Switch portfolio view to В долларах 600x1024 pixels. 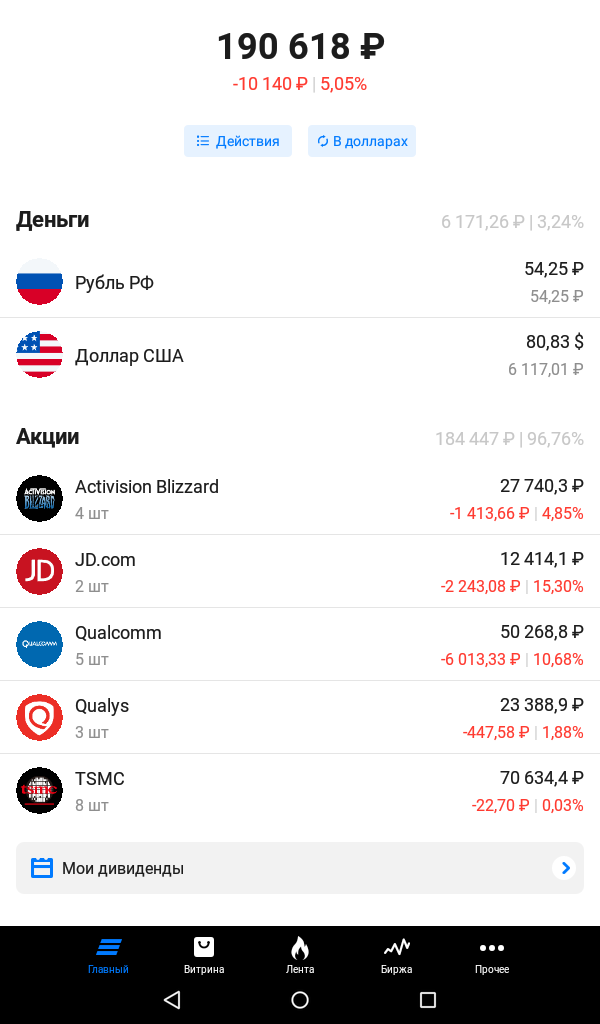click(x=362, y=141)
